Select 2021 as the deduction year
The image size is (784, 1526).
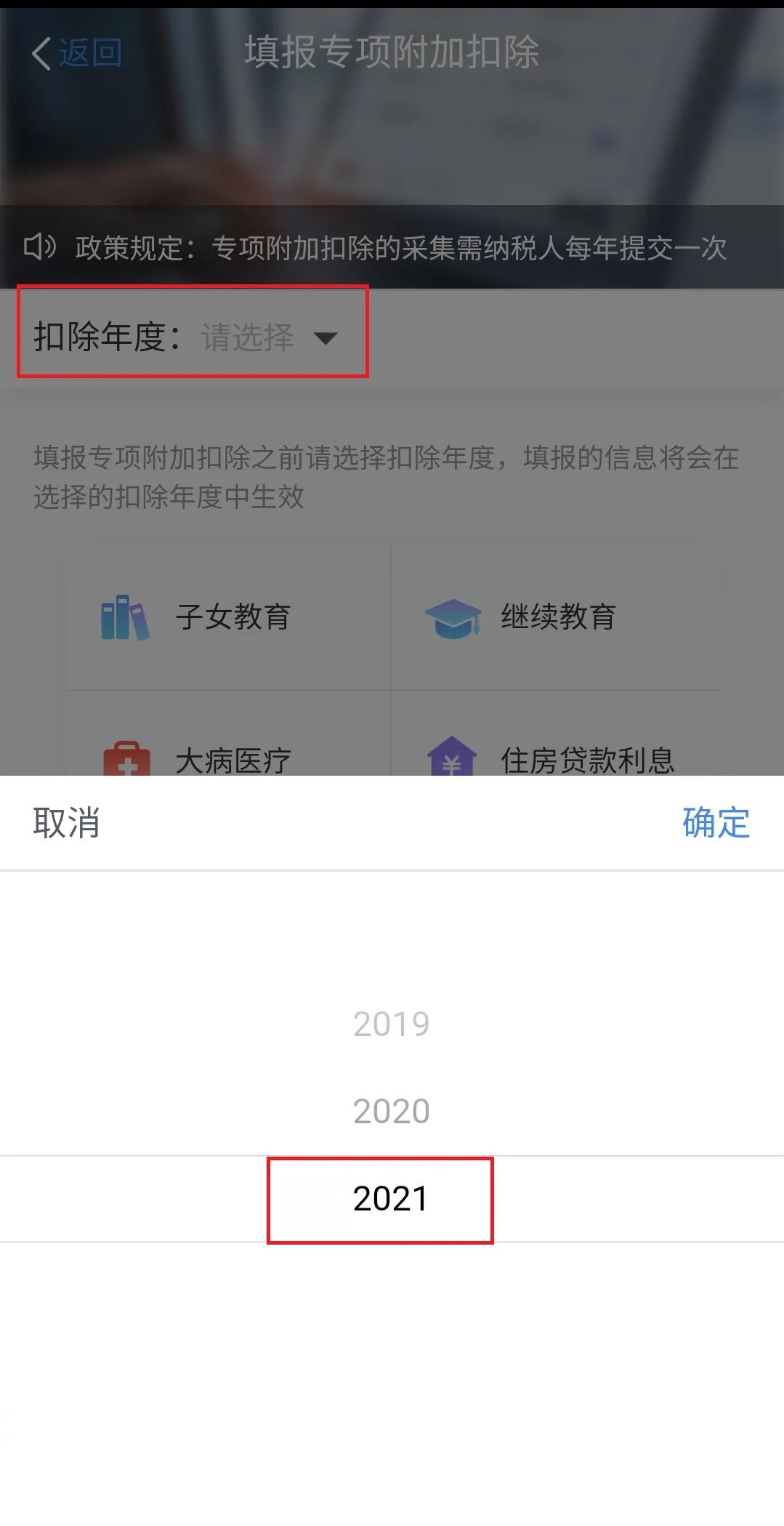coord(392,1198)
